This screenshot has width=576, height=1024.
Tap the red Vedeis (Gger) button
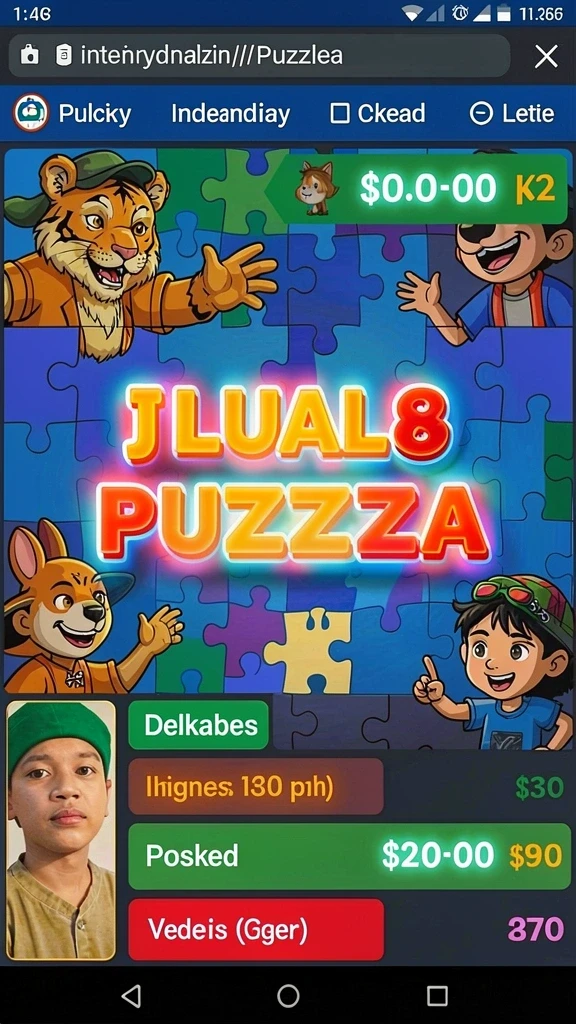(255, 929)
